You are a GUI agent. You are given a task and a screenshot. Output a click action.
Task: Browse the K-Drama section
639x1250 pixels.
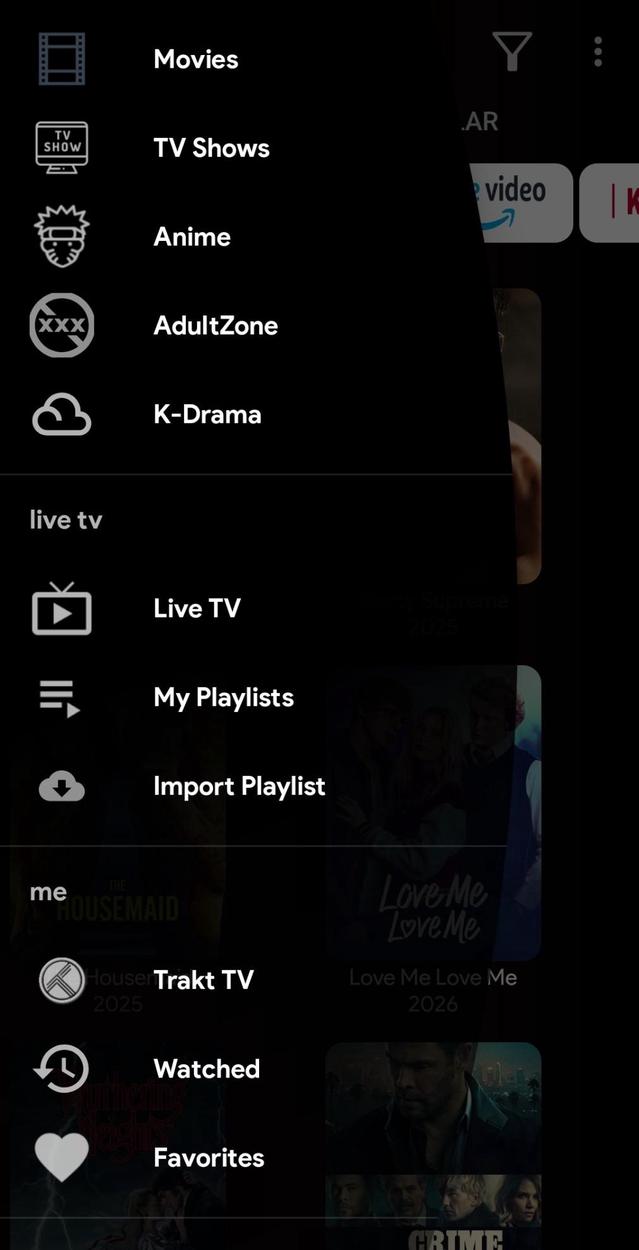(x=207, y=415)
